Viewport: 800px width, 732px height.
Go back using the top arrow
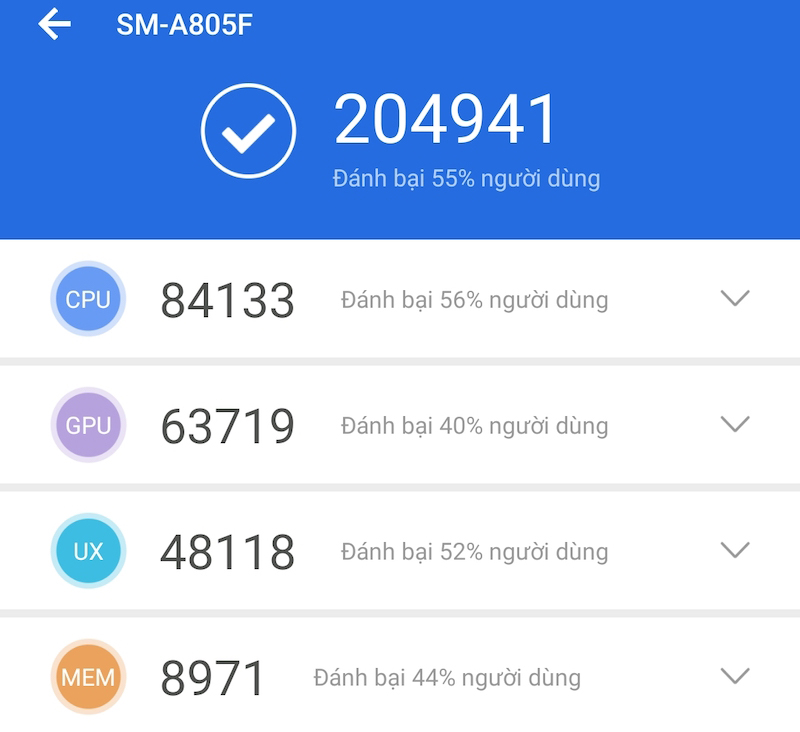(x=55, y=24)
